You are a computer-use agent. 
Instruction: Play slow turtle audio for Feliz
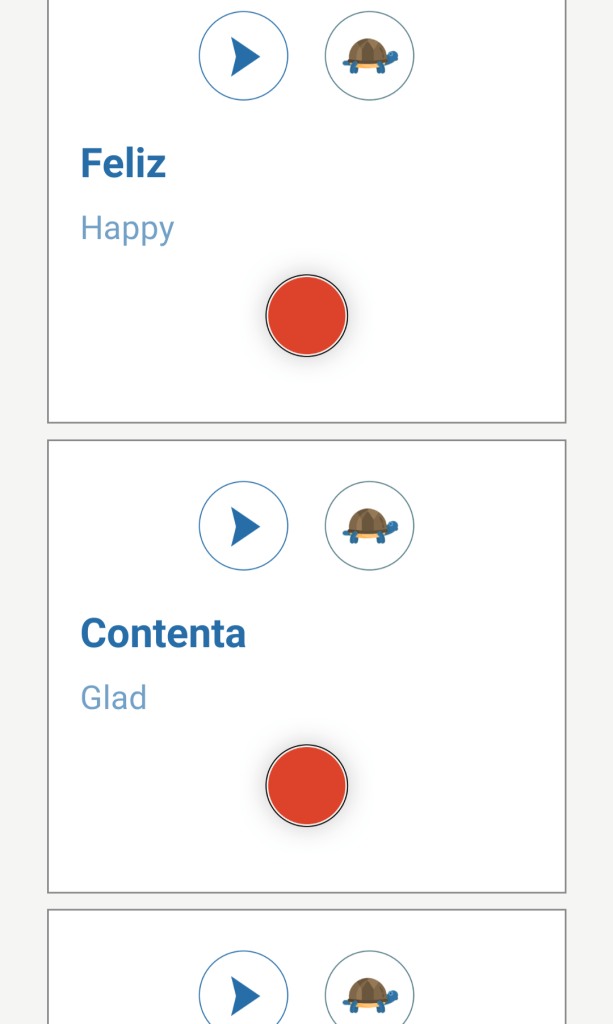(369, 56)
